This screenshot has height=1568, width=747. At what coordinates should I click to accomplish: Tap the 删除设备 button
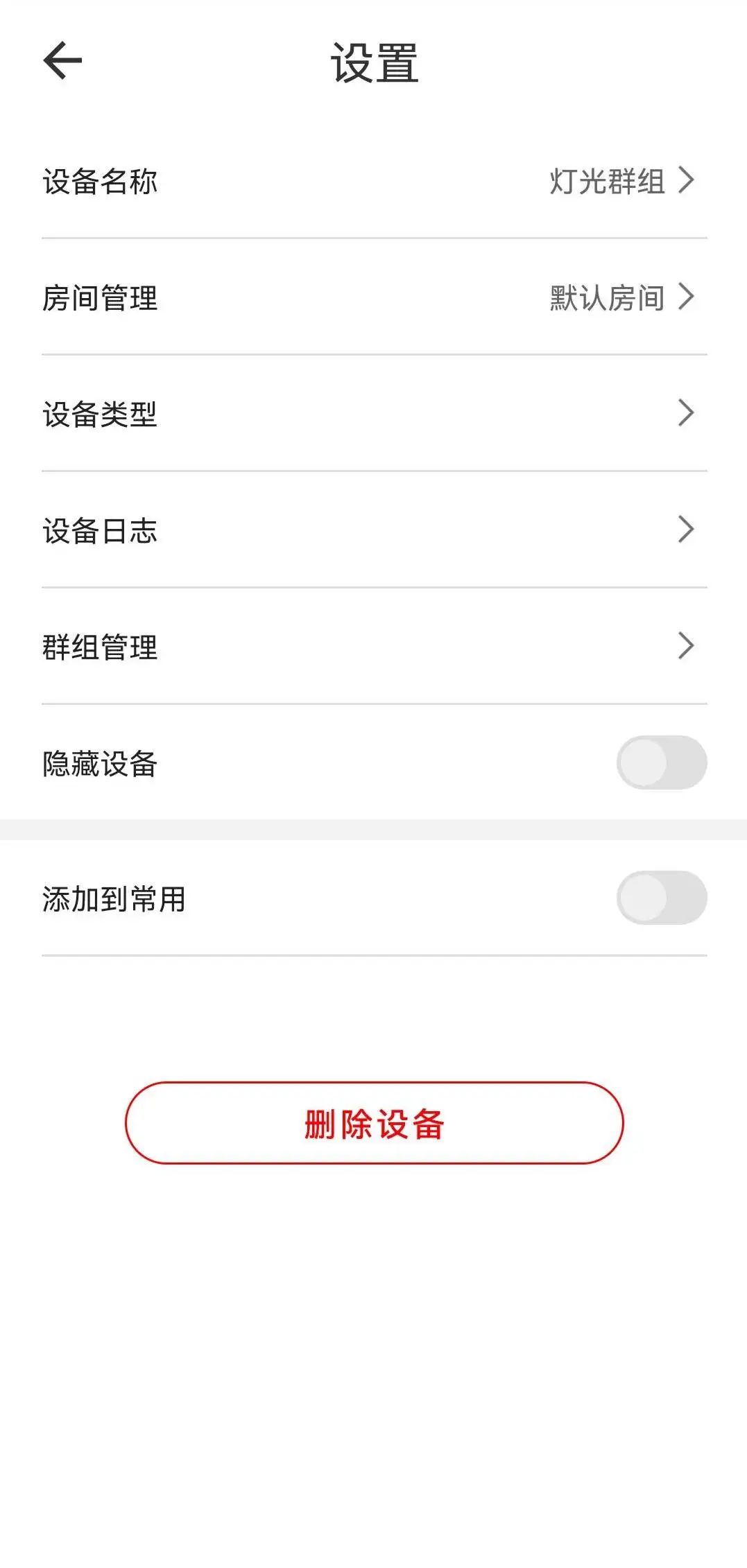click(374, 1123)
